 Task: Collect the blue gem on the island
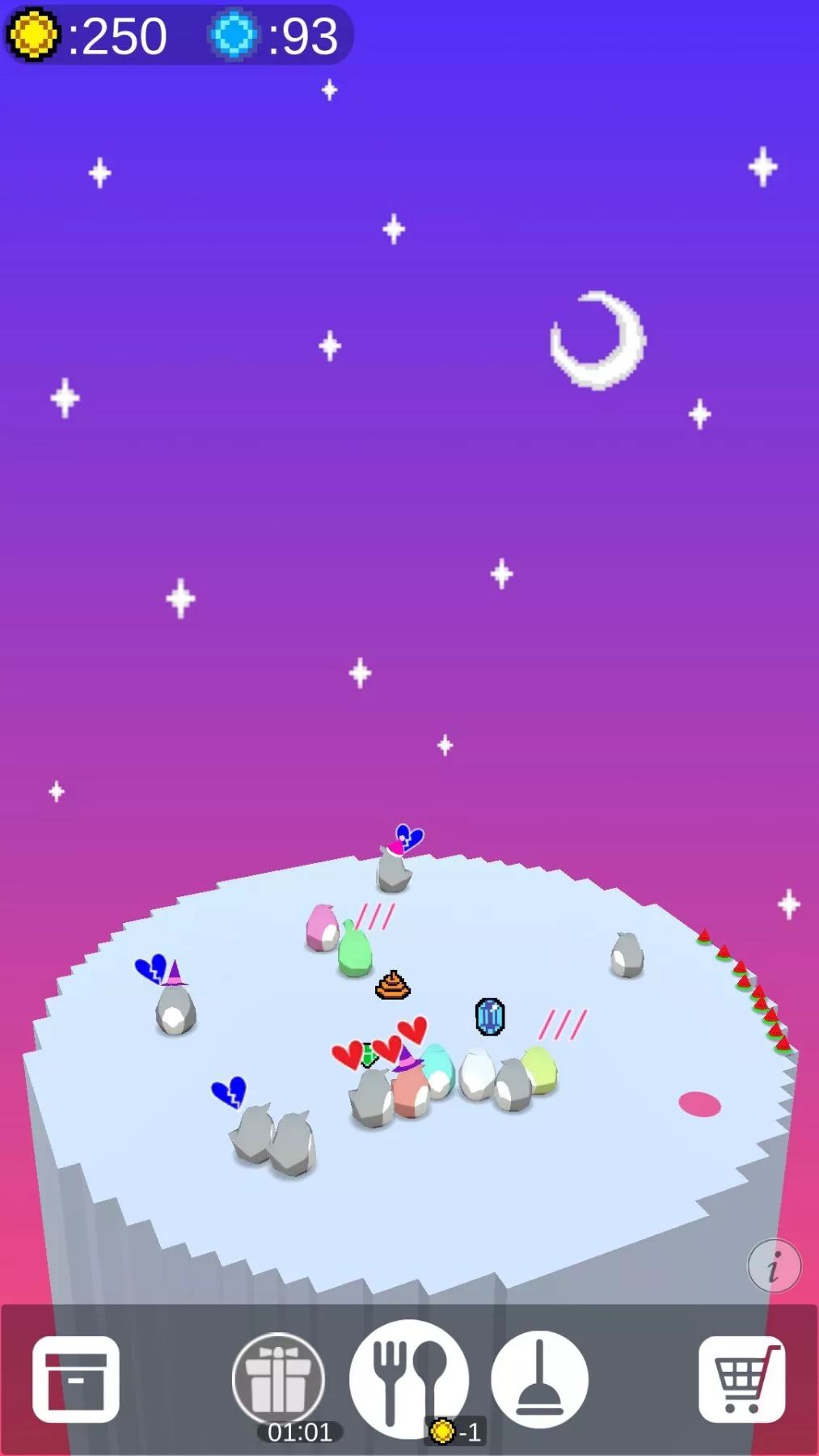coord(489,1017)
